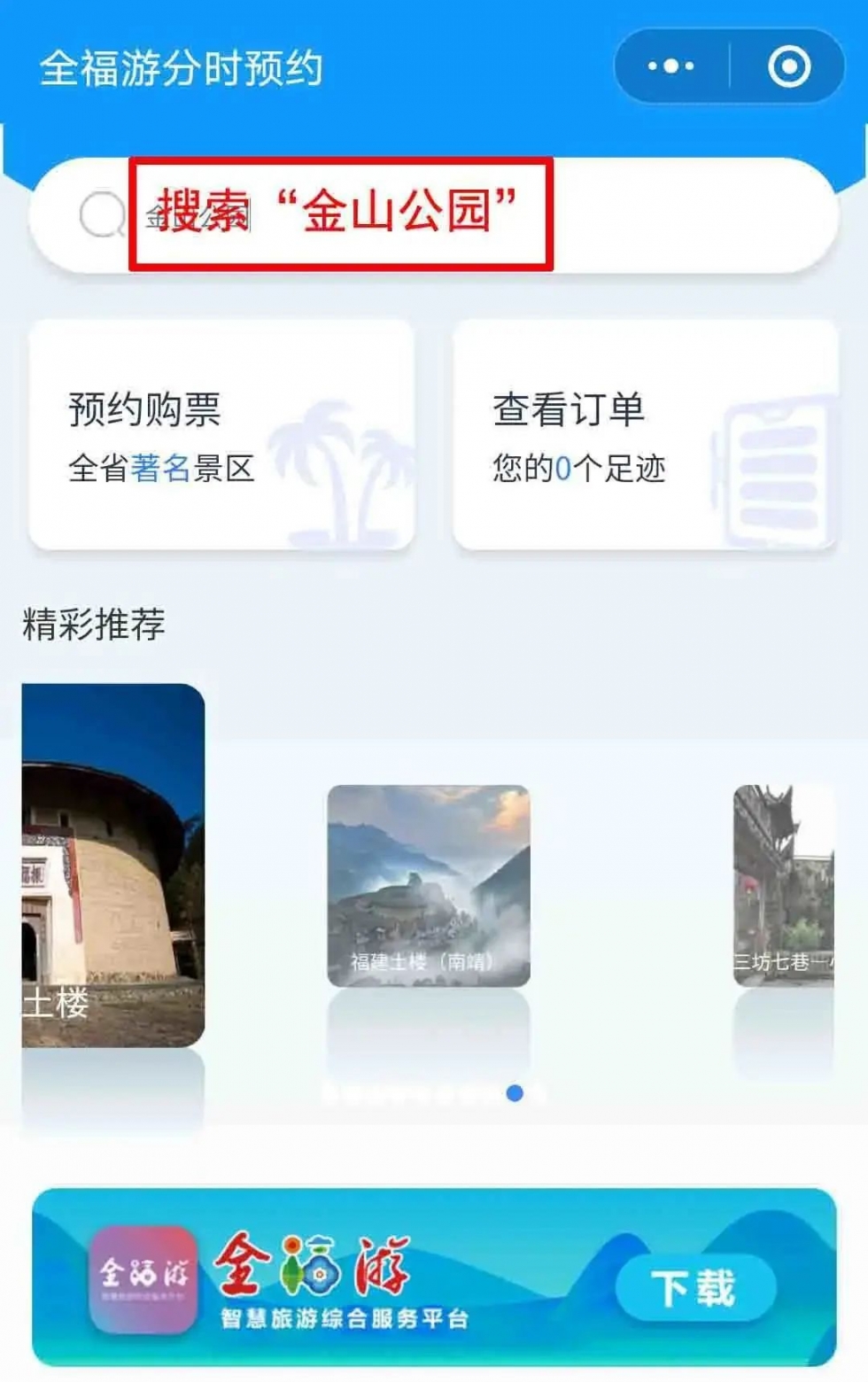Tap the search box at the top
This screenshot has width=868, height=1382.
click(434, 214)
